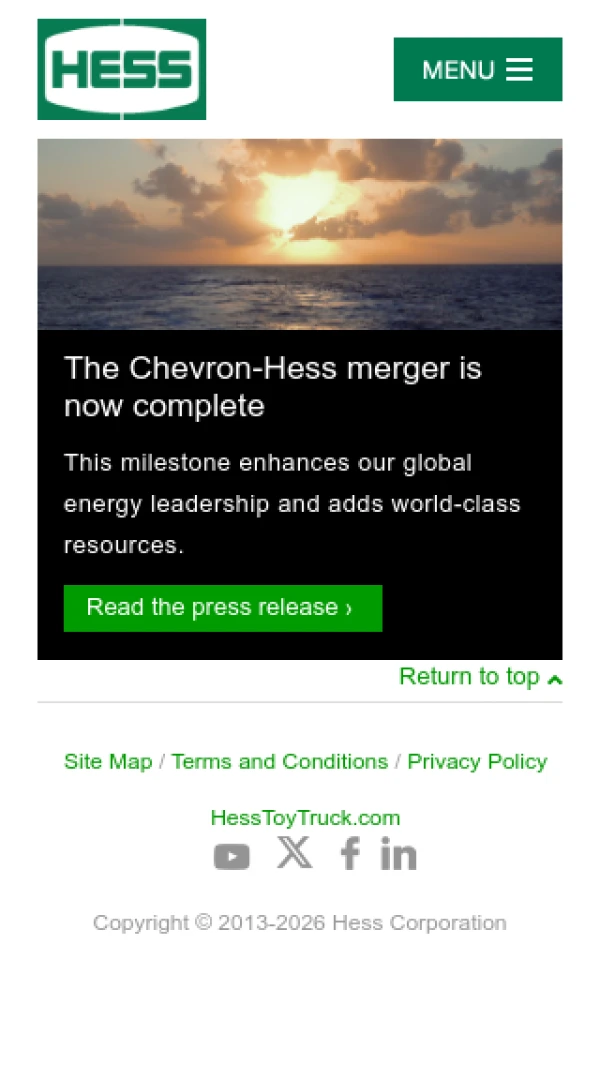Visit HessToyTruck.com
The width and height of the screenshot is (600, 1065).
click(x=305, y=818)
